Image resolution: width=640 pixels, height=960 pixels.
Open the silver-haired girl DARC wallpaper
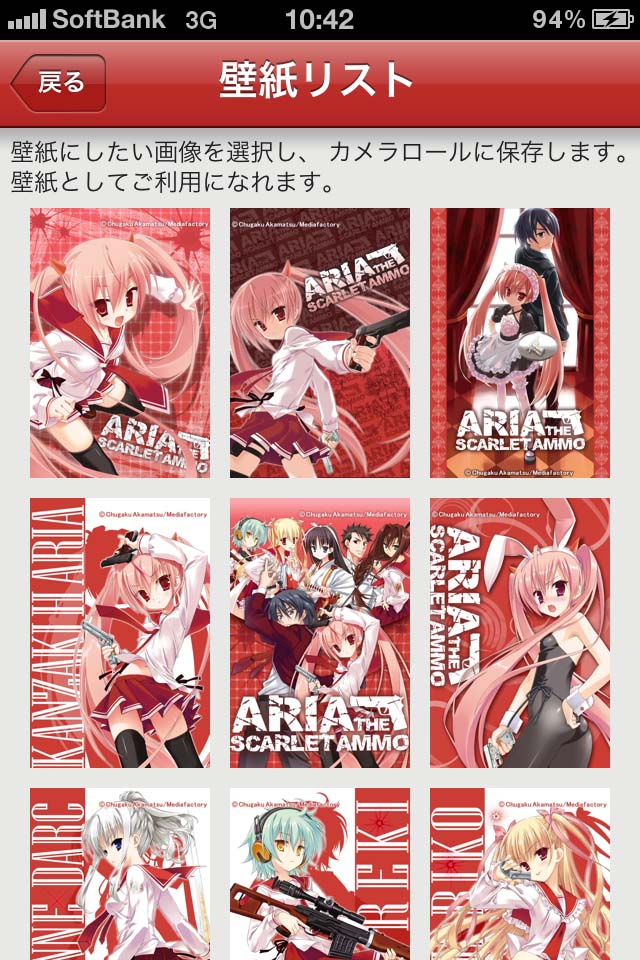click(120, 873)
